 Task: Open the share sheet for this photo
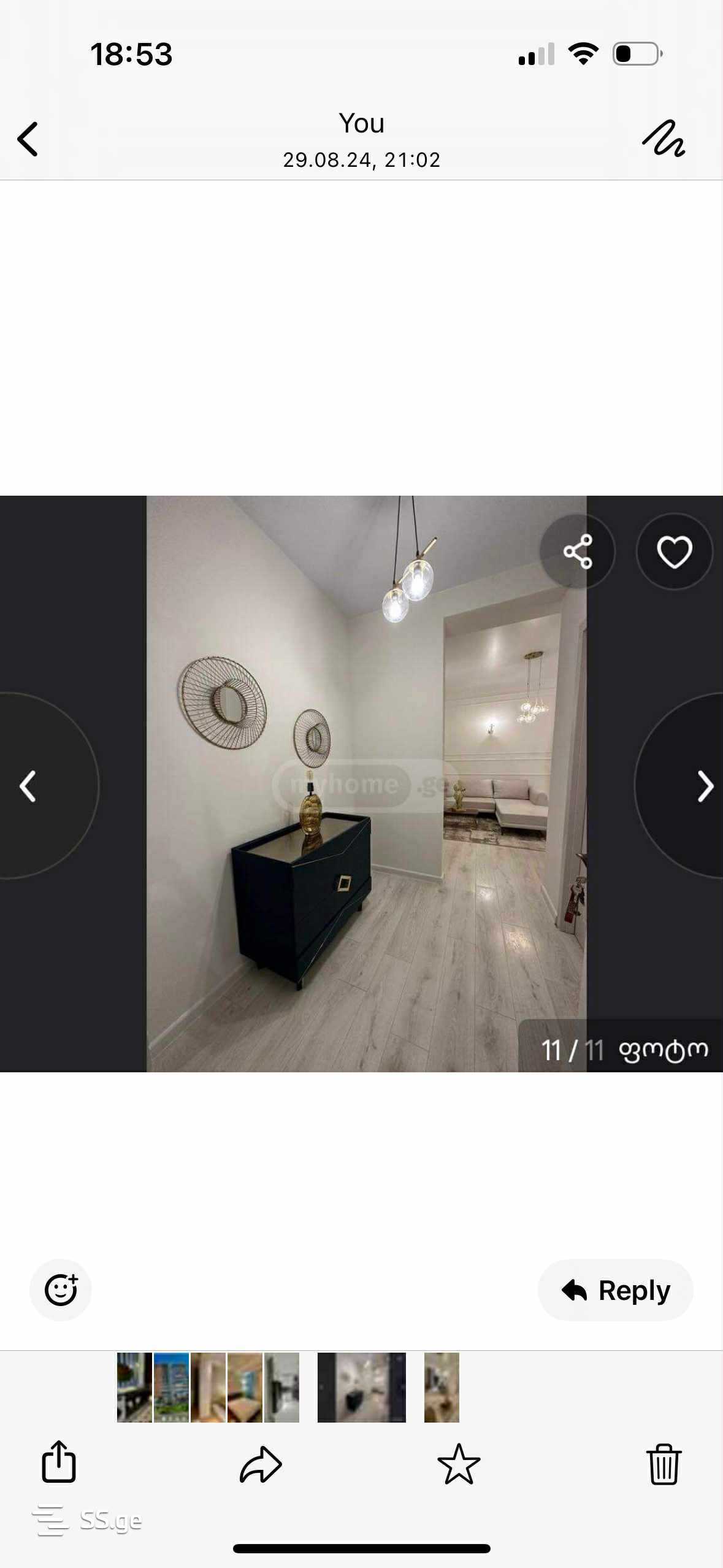click(x=58, y=1462)
